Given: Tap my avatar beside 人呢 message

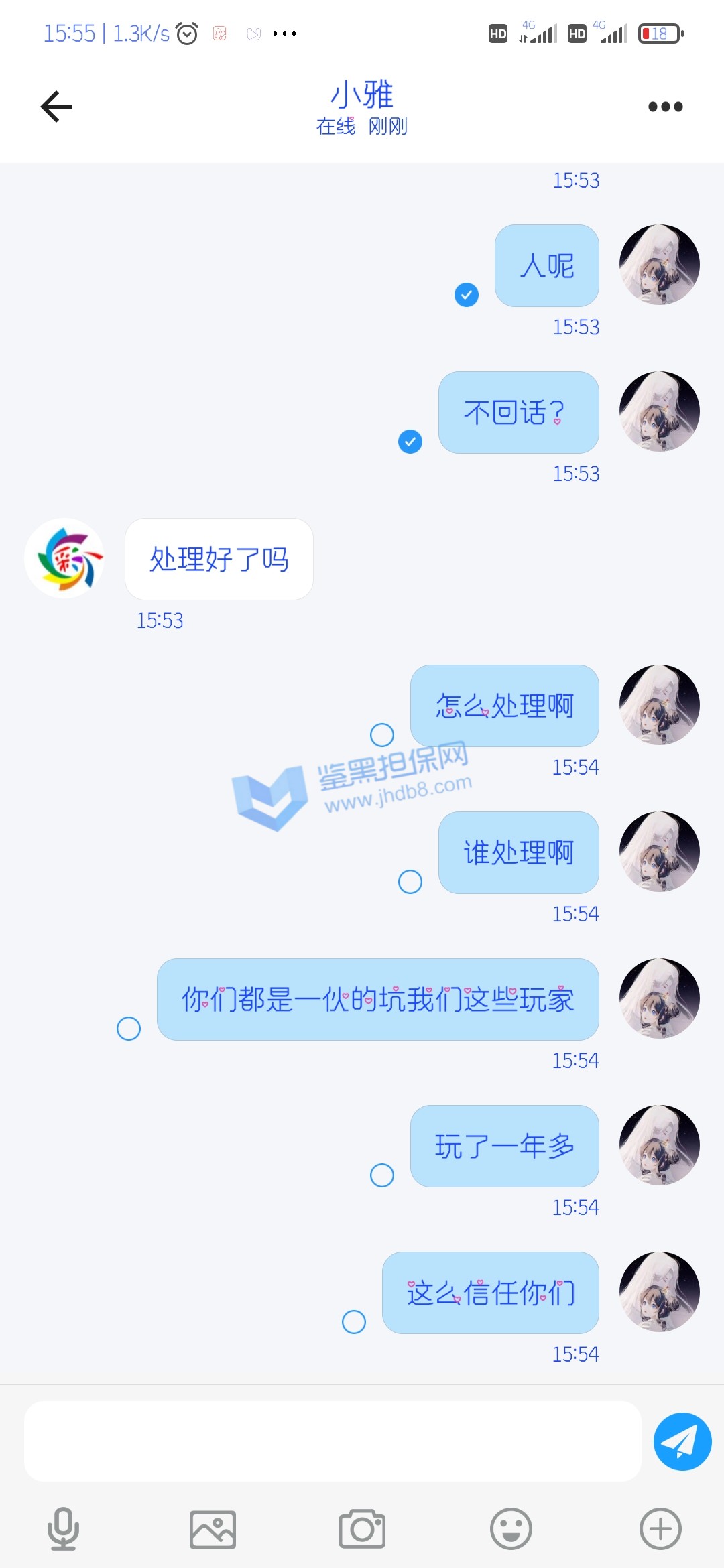Looking at the screenshot, I should click(659, 265).
